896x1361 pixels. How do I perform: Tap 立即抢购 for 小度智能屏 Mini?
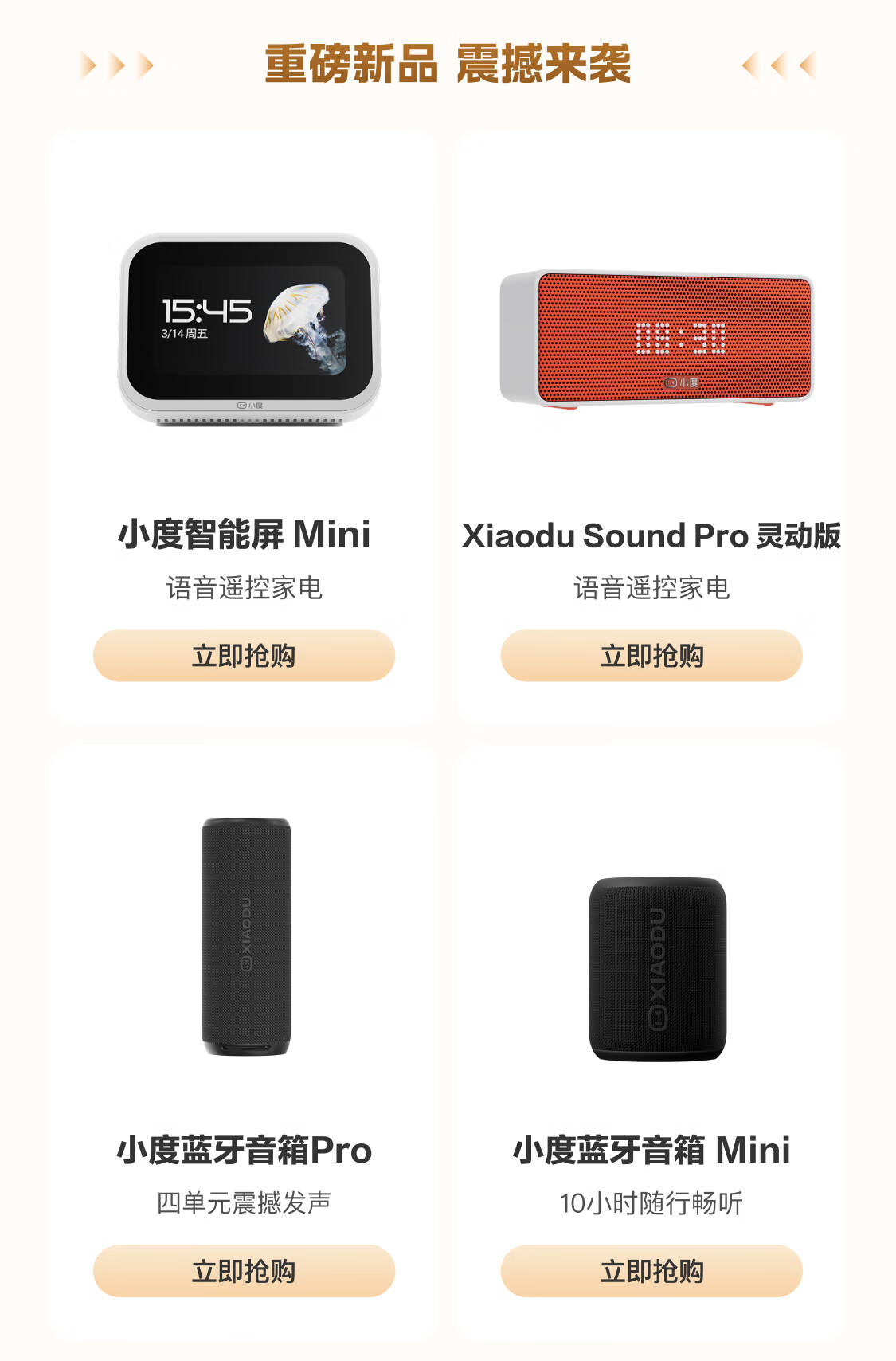pos(244,656)
